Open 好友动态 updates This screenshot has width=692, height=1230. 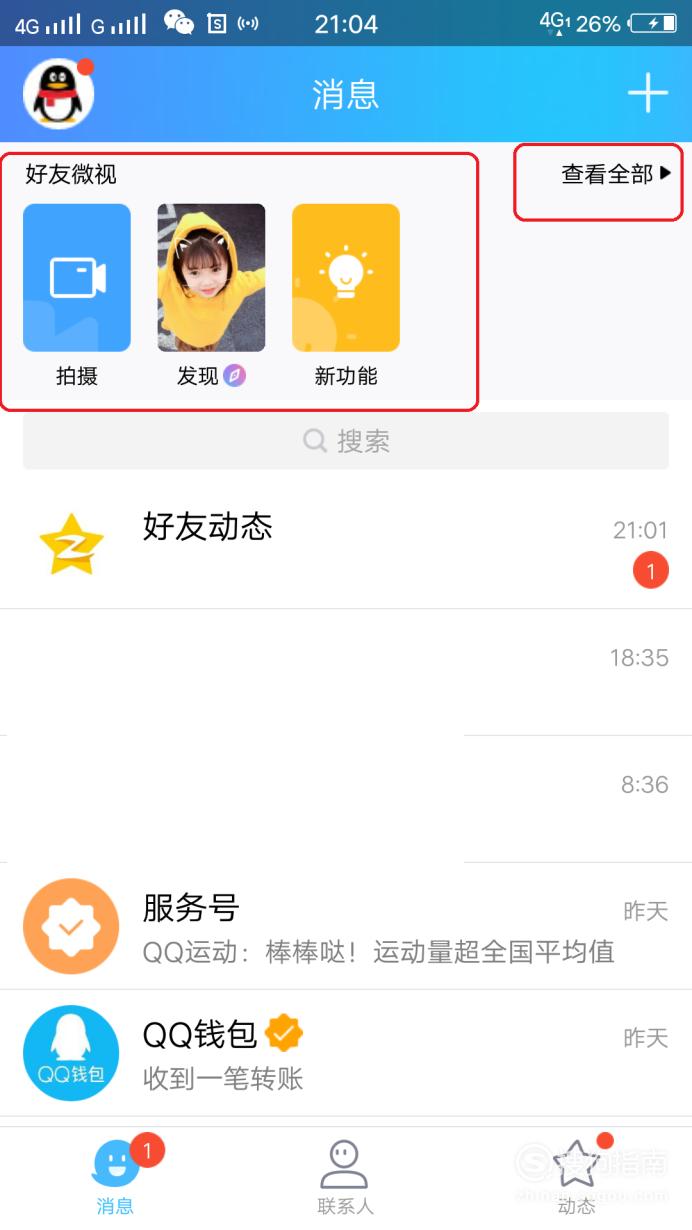coord(346,545)
